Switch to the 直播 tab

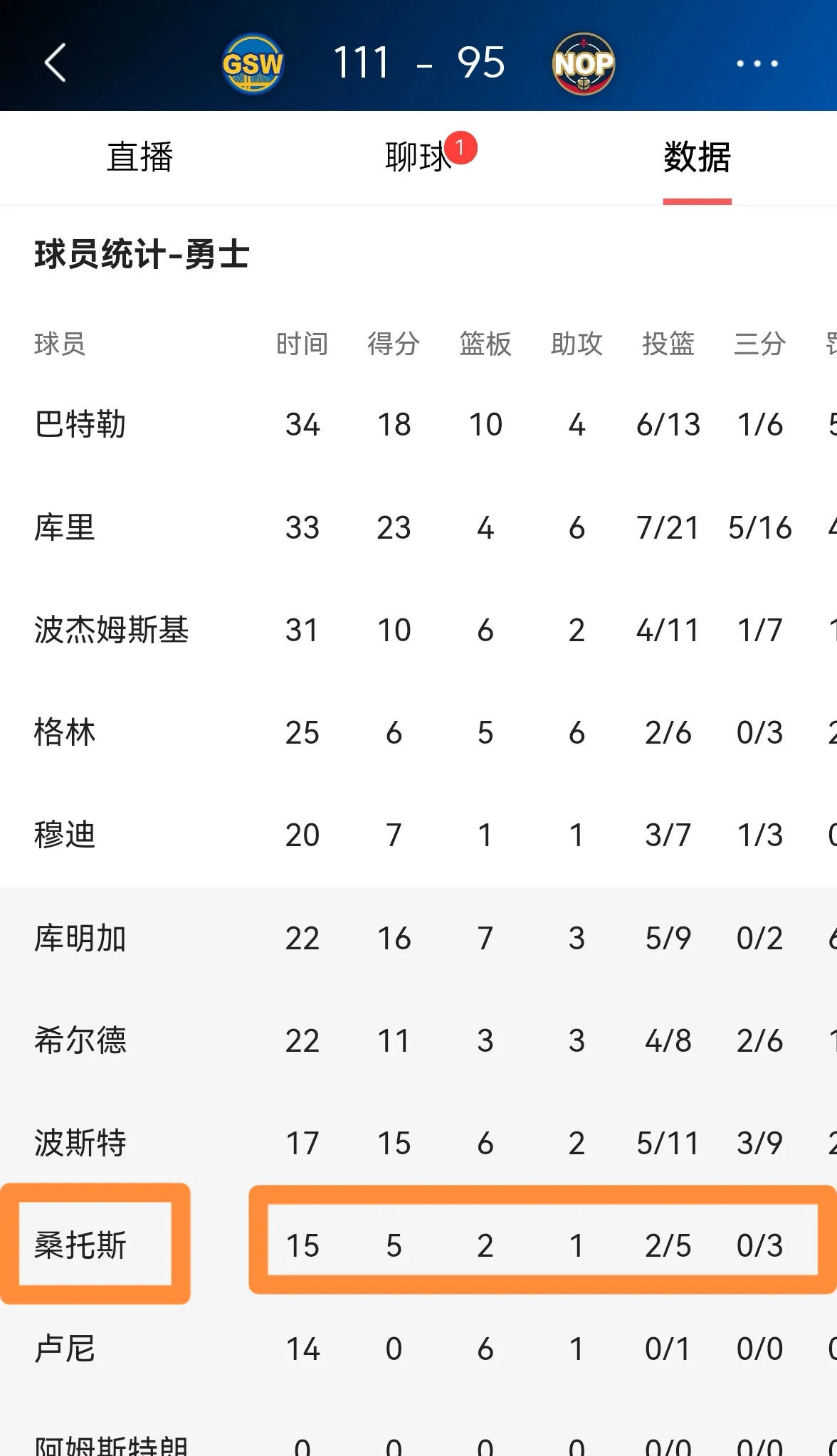tap(139, 157)
